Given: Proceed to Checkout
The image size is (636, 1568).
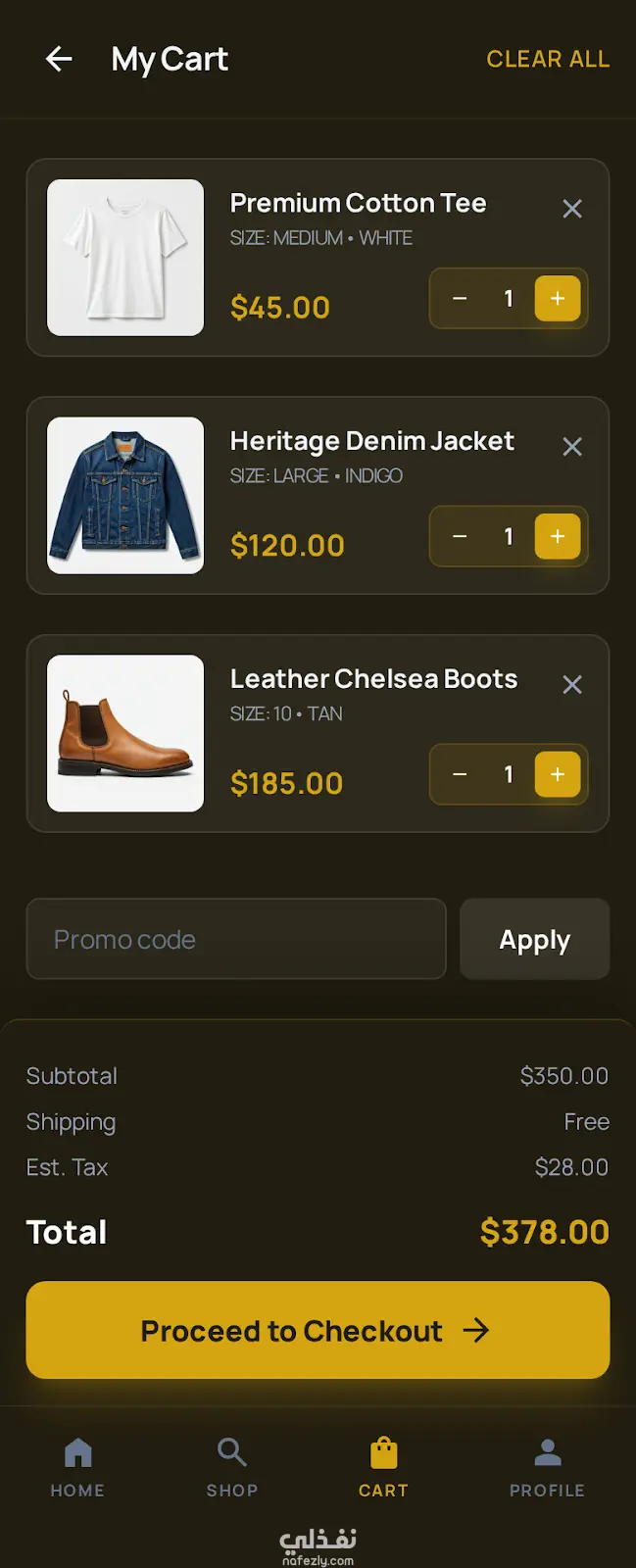Looking at the screenshot, I should [x=318, y=1330].
